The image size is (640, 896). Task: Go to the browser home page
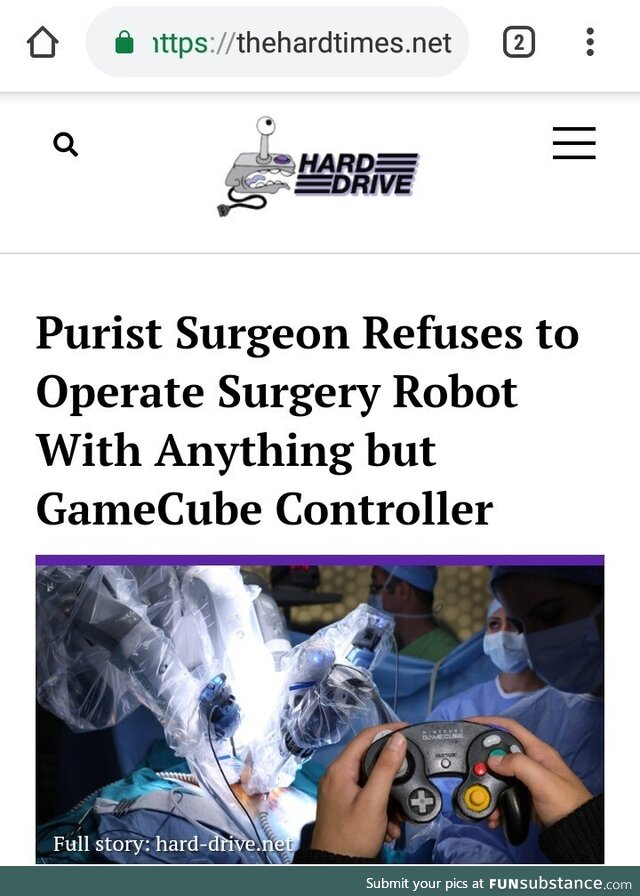(x=42, y=42)
